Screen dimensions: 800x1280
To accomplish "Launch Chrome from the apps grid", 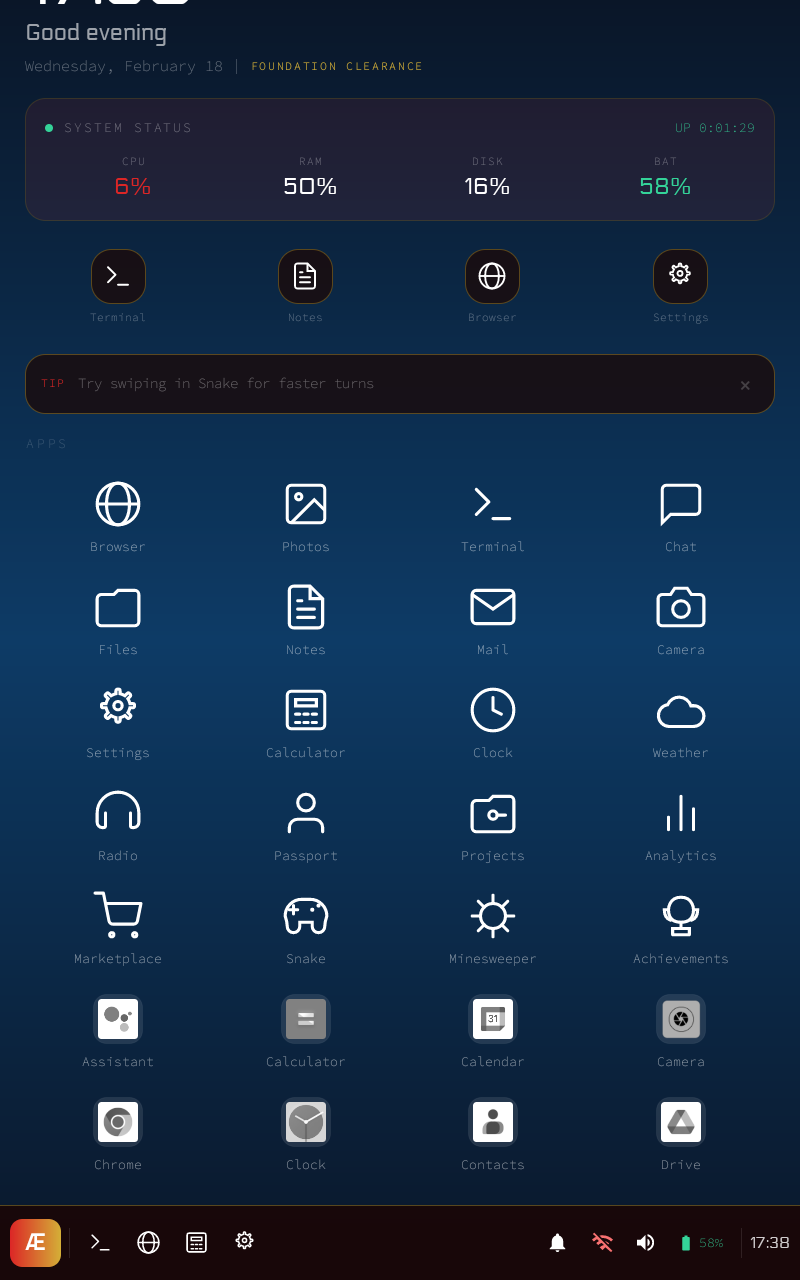I will [118, 1122].
